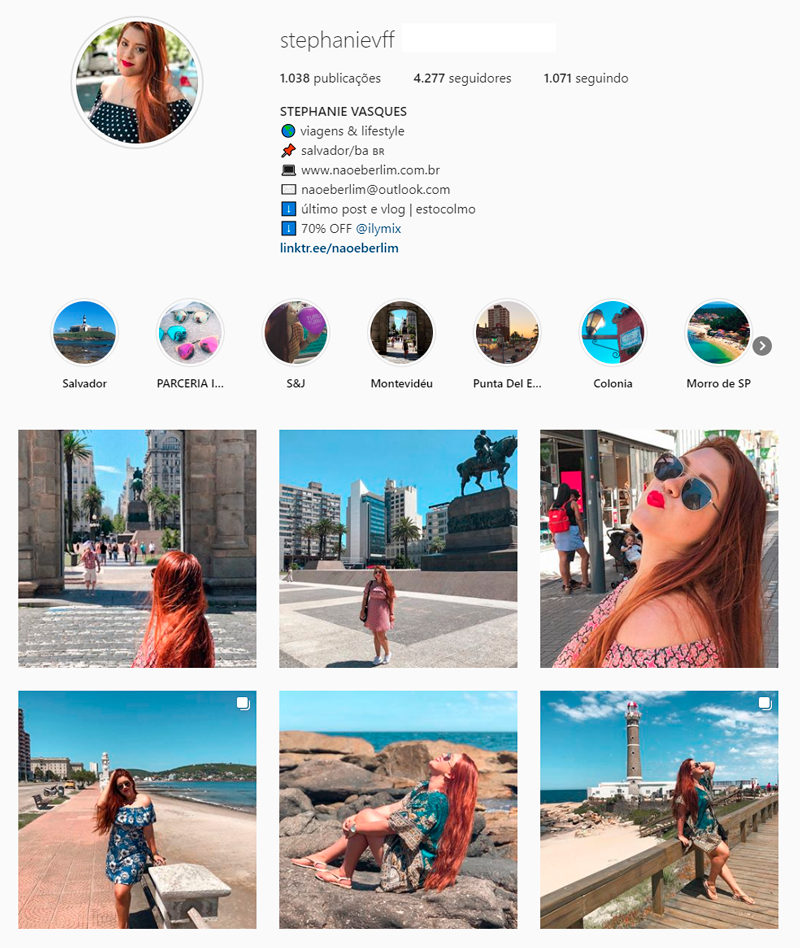Open the post seen through a stone archway

pos(137,548)
